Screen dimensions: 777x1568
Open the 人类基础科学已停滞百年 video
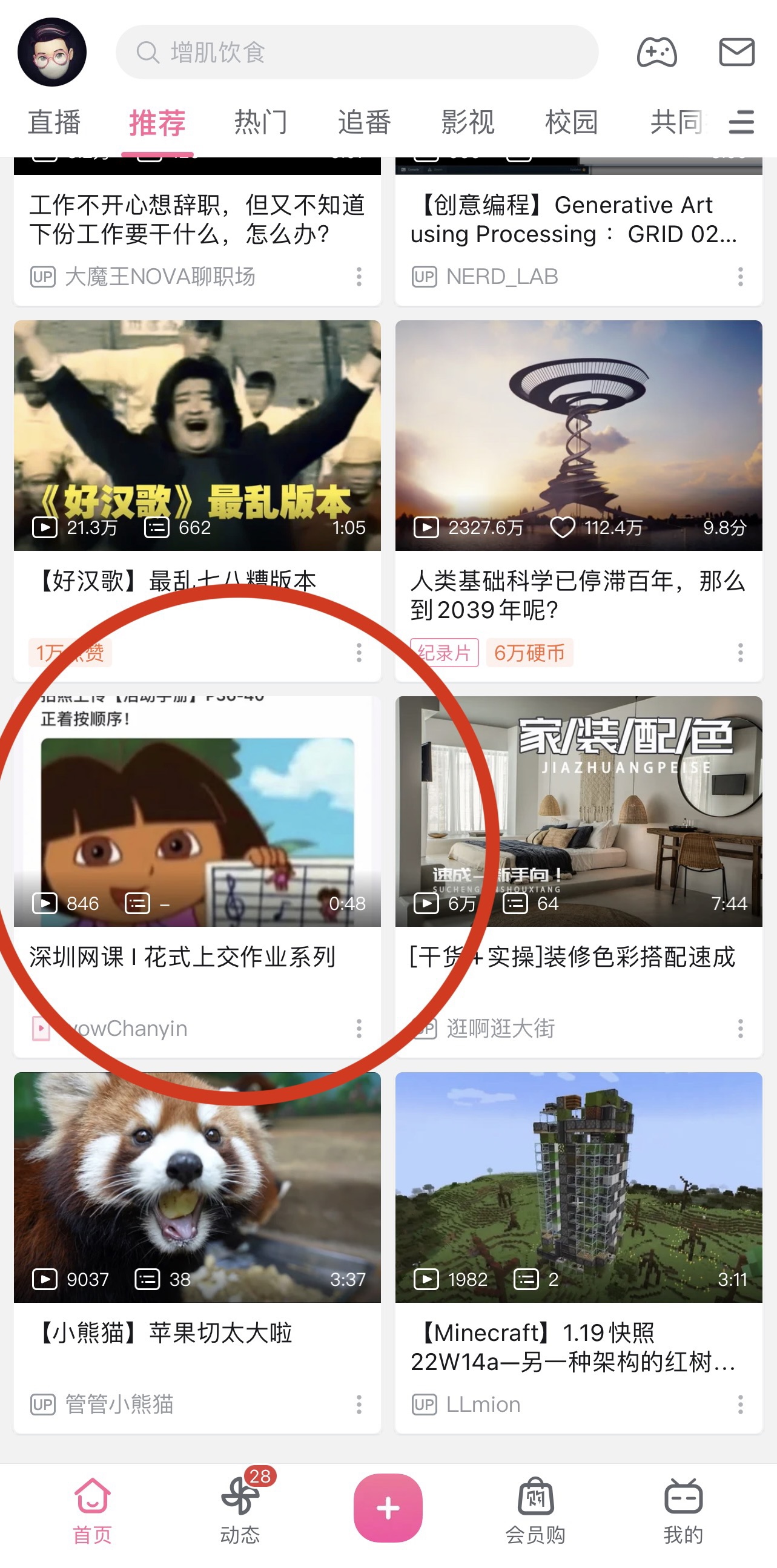click(578, 436)
